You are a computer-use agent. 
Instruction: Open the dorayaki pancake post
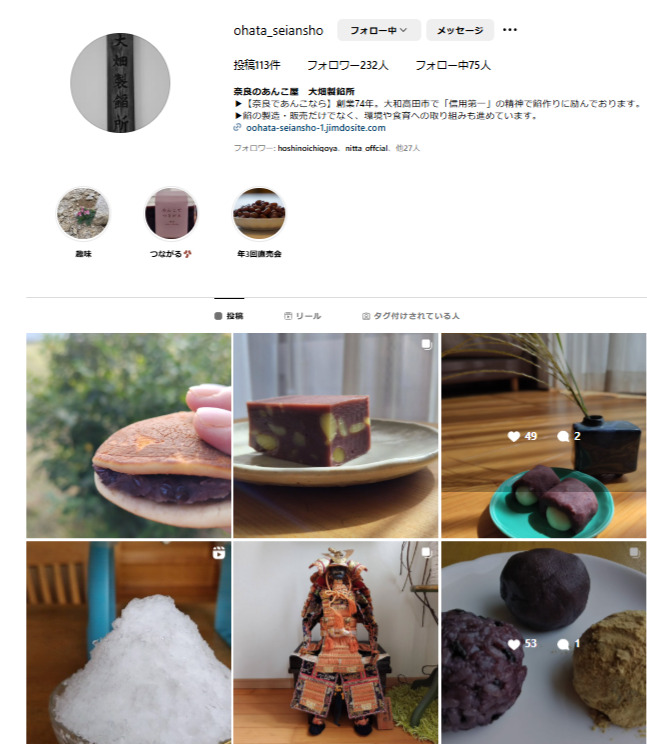coord(128,435)
